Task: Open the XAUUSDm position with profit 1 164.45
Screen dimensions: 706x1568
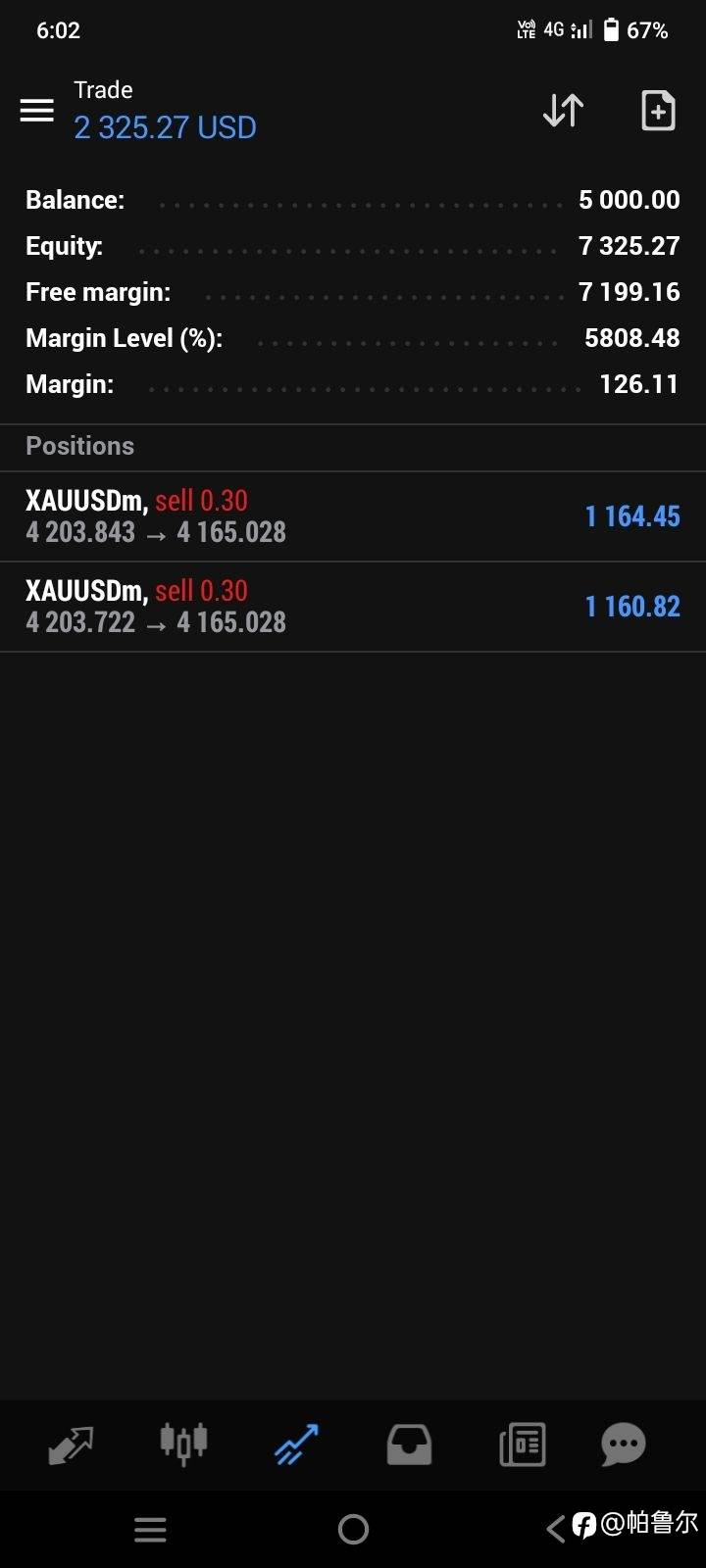Action: (x=353, y=516)
